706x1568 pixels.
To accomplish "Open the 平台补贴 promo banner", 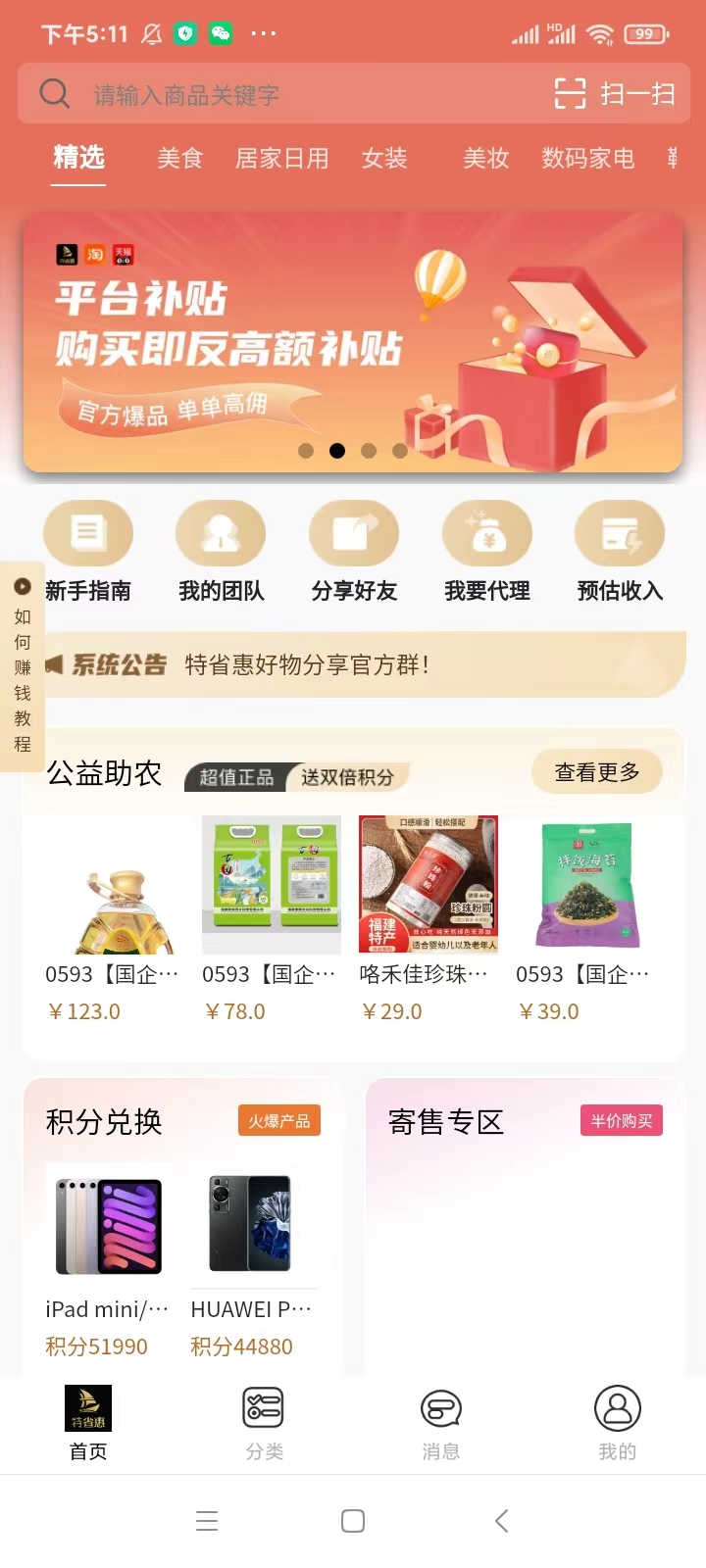I will (353, 343).
